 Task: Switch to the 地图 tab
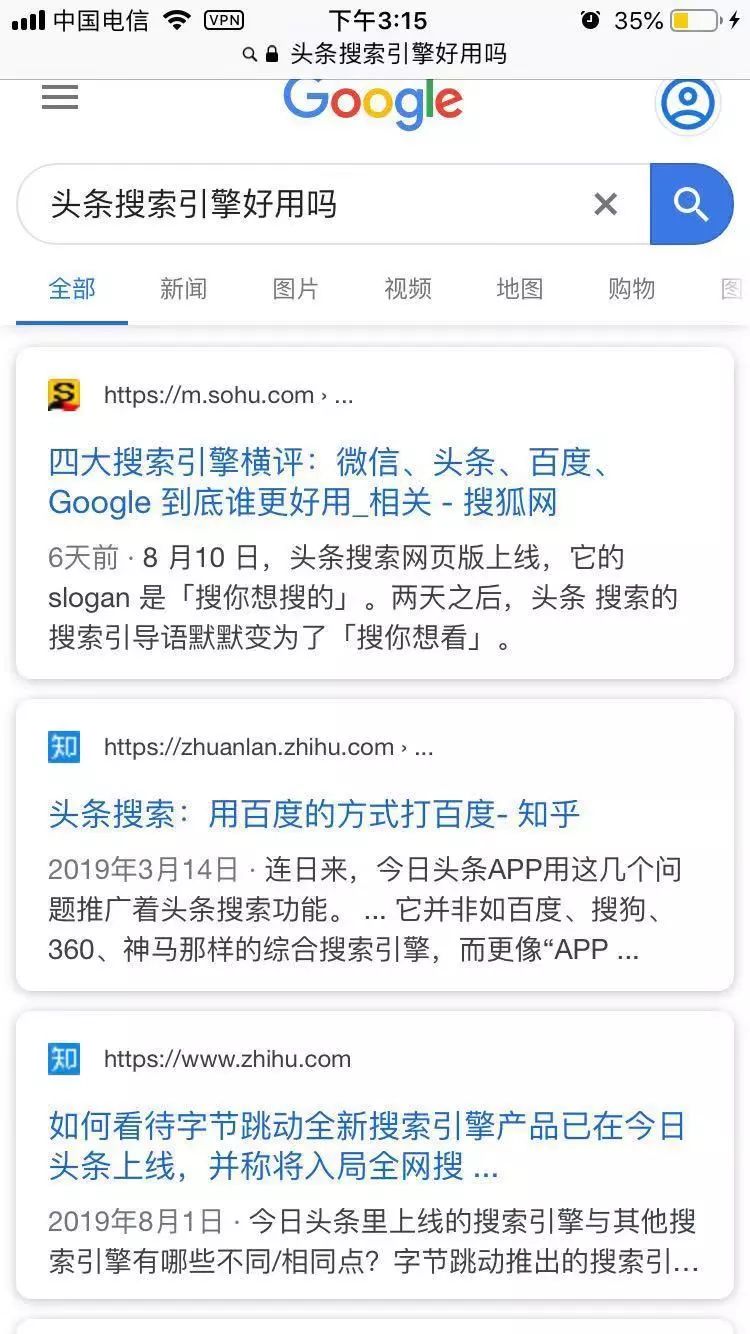coord(519,289)
